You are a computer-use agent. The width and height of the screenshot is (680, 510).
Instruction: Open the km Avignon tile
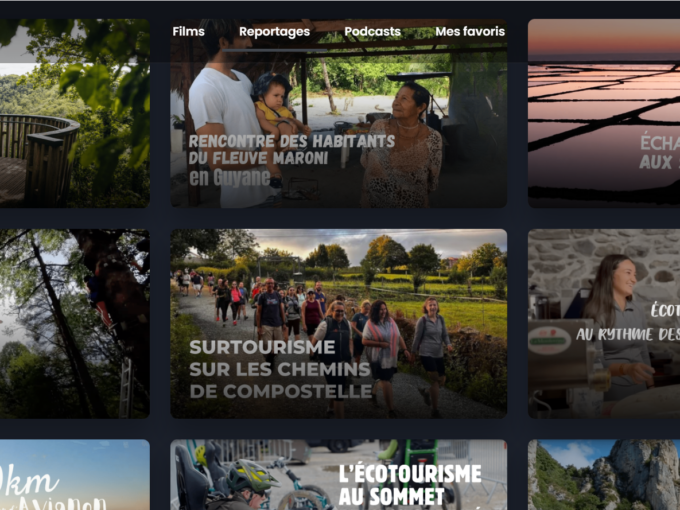tap(74, 476)
